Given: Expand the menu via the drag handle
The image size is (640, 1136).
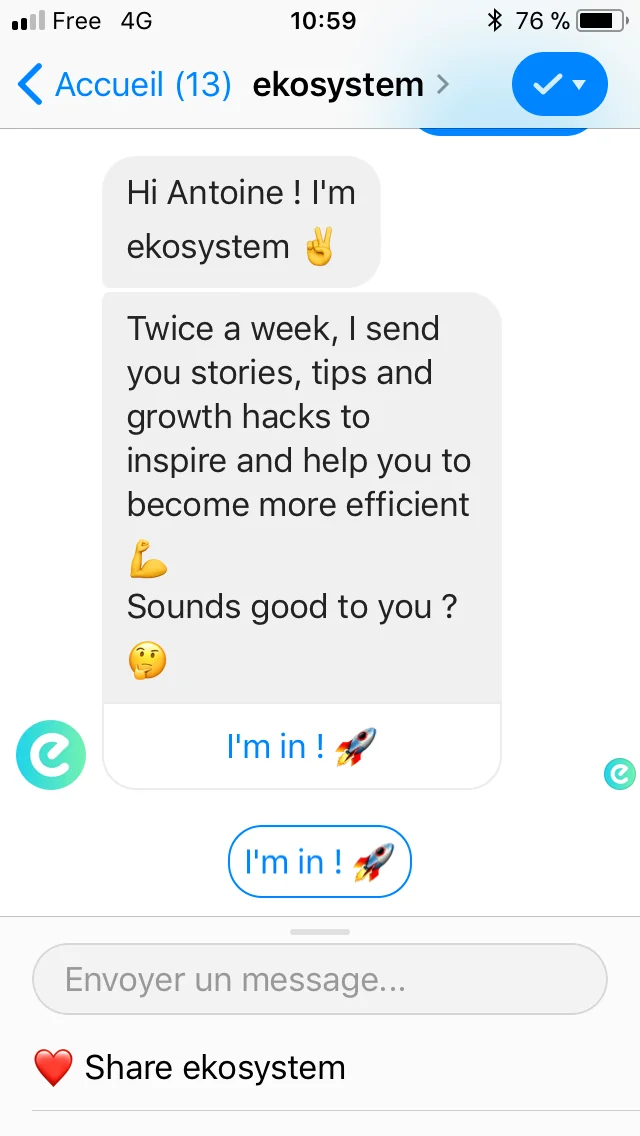Looking at the screenshot, I should pos(320,931).
